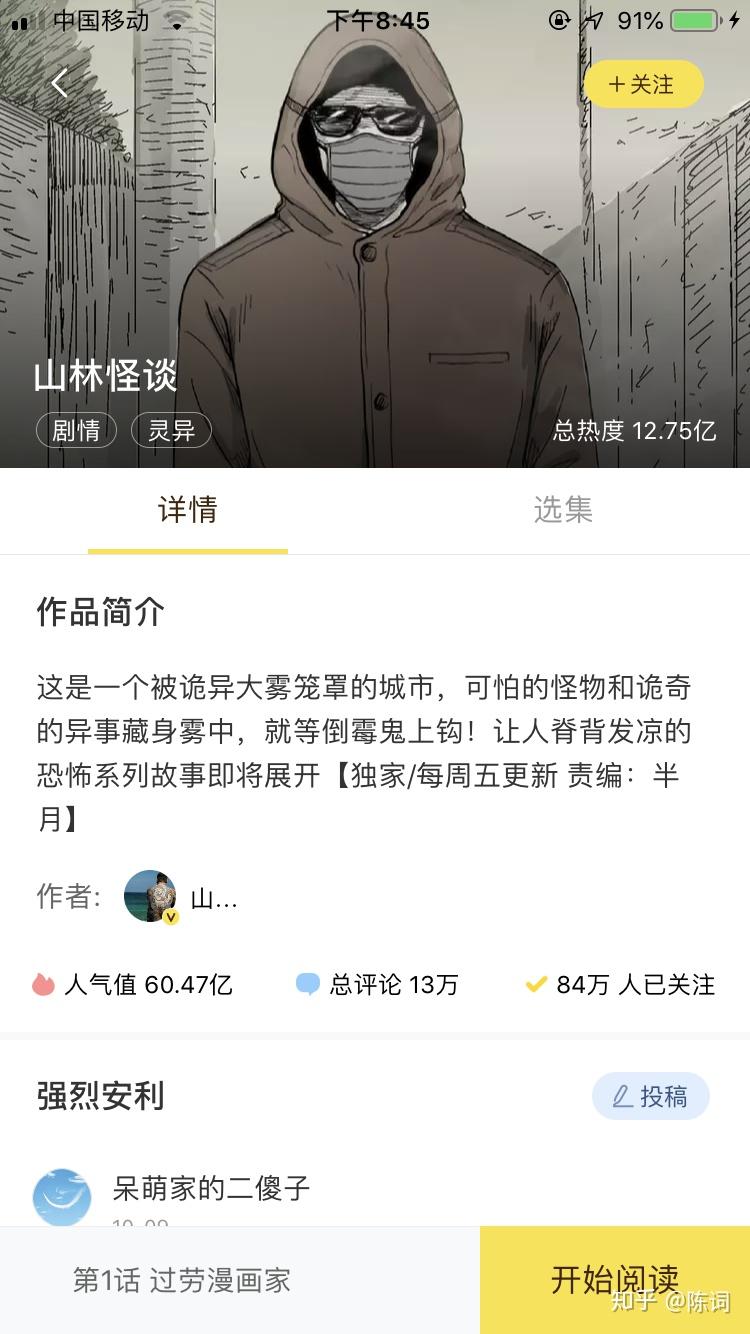This screenshot has height=1334, width=750.
Task: Tap 投稿 to submit a recommendation
Action: [x=650, y=1096]
